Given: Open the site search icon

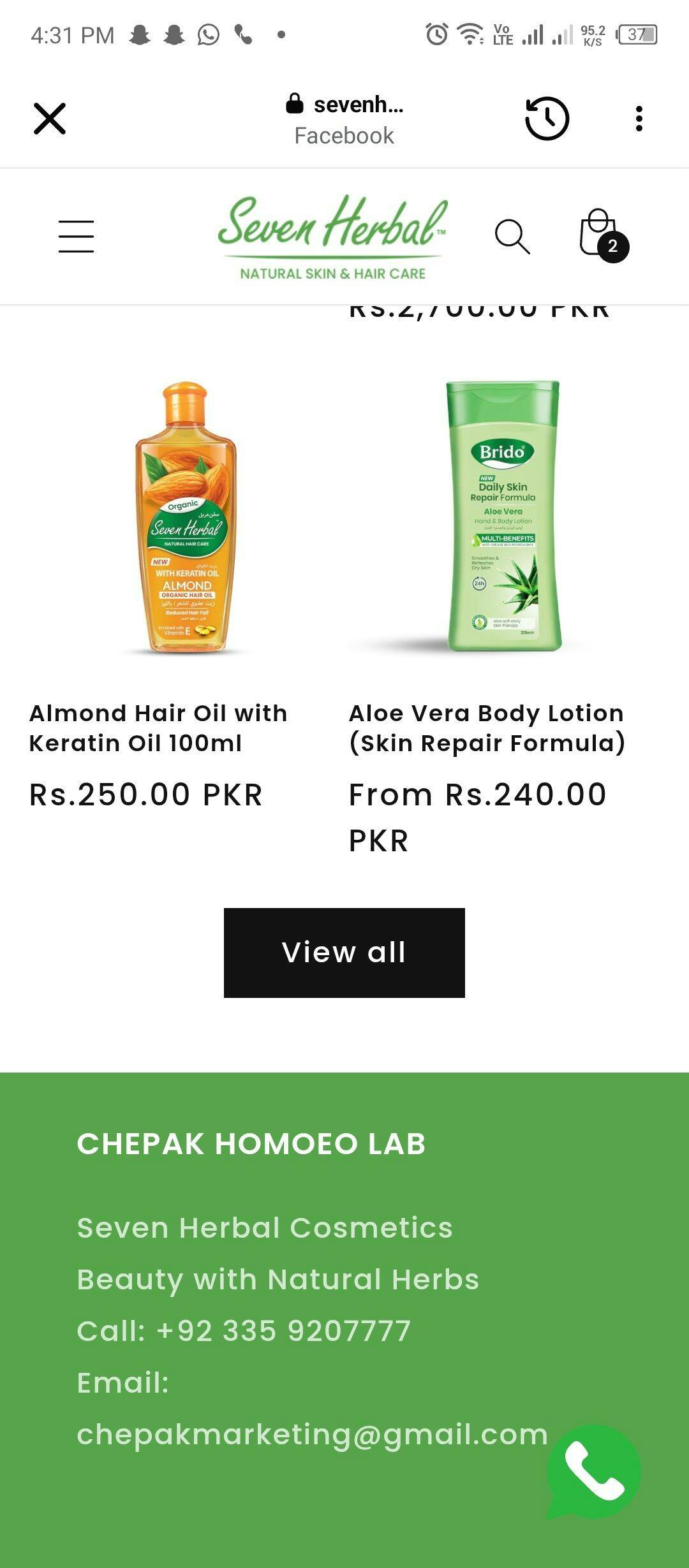Looking at the screenshot, I should click(512, 237).
